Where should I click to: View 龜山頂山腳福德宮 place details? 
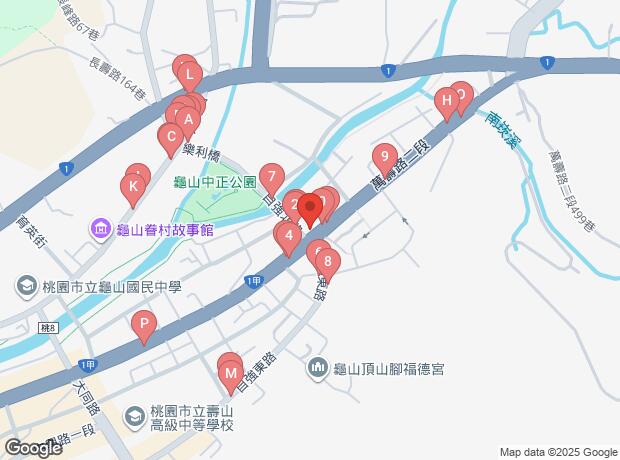(x=318, y=369)
